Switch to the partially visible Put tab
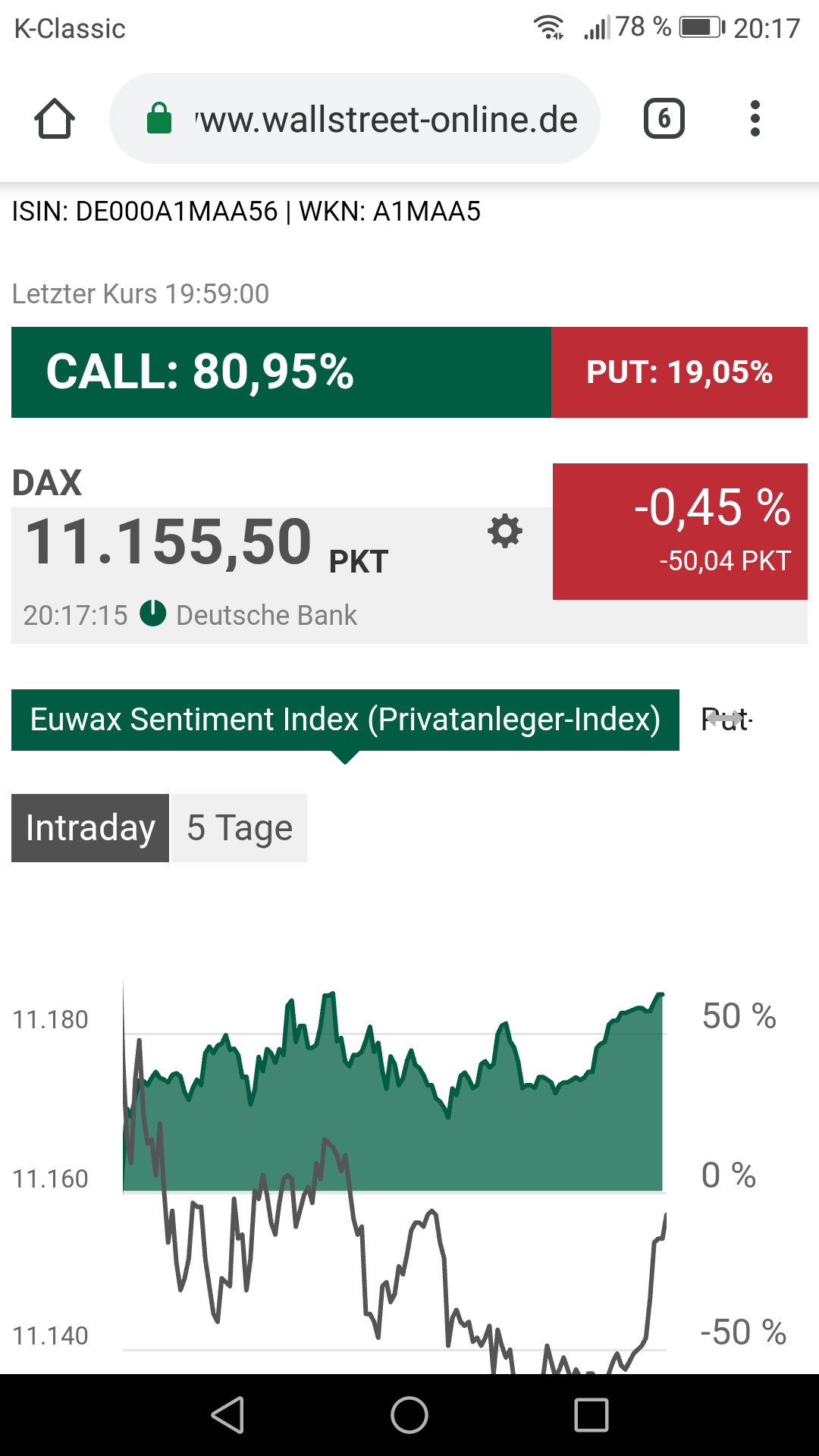 click(726, 720)
